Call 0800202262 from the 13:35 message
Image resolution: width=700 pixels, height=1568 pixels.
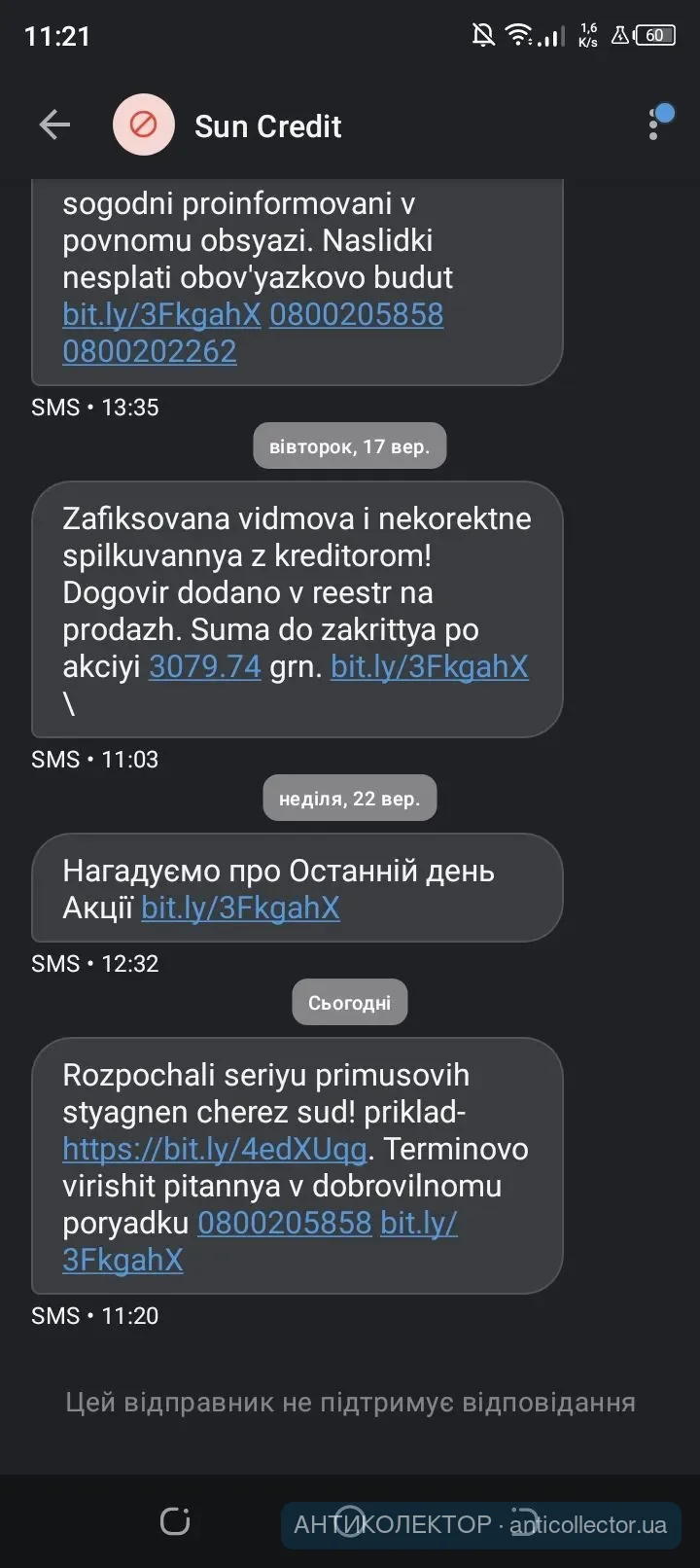coord(150,351)
